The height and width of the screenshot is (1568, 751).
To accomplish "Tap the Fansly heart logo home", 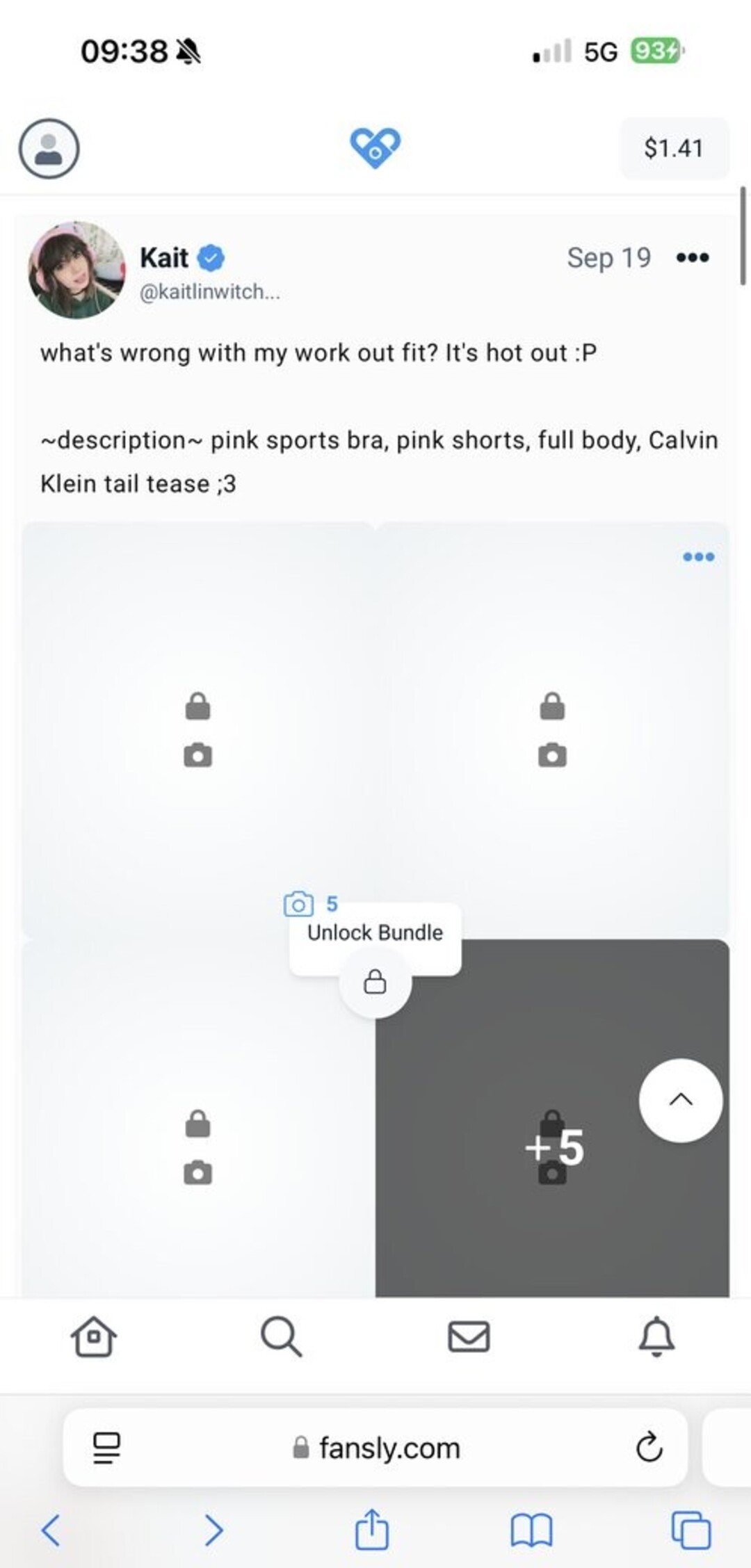I will tap(375, 147).
